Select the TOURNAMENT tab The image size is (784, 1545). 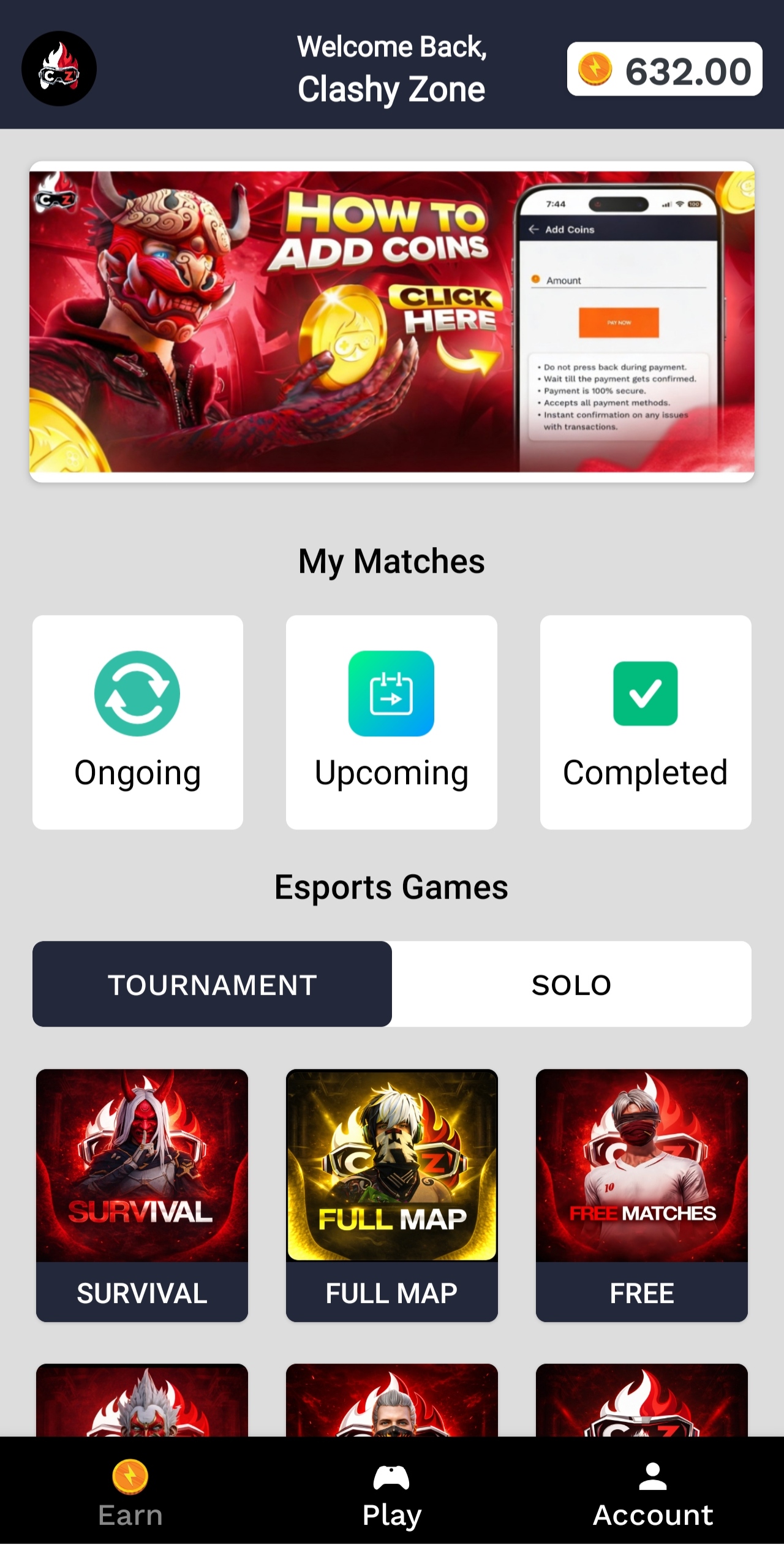(212, 984)
